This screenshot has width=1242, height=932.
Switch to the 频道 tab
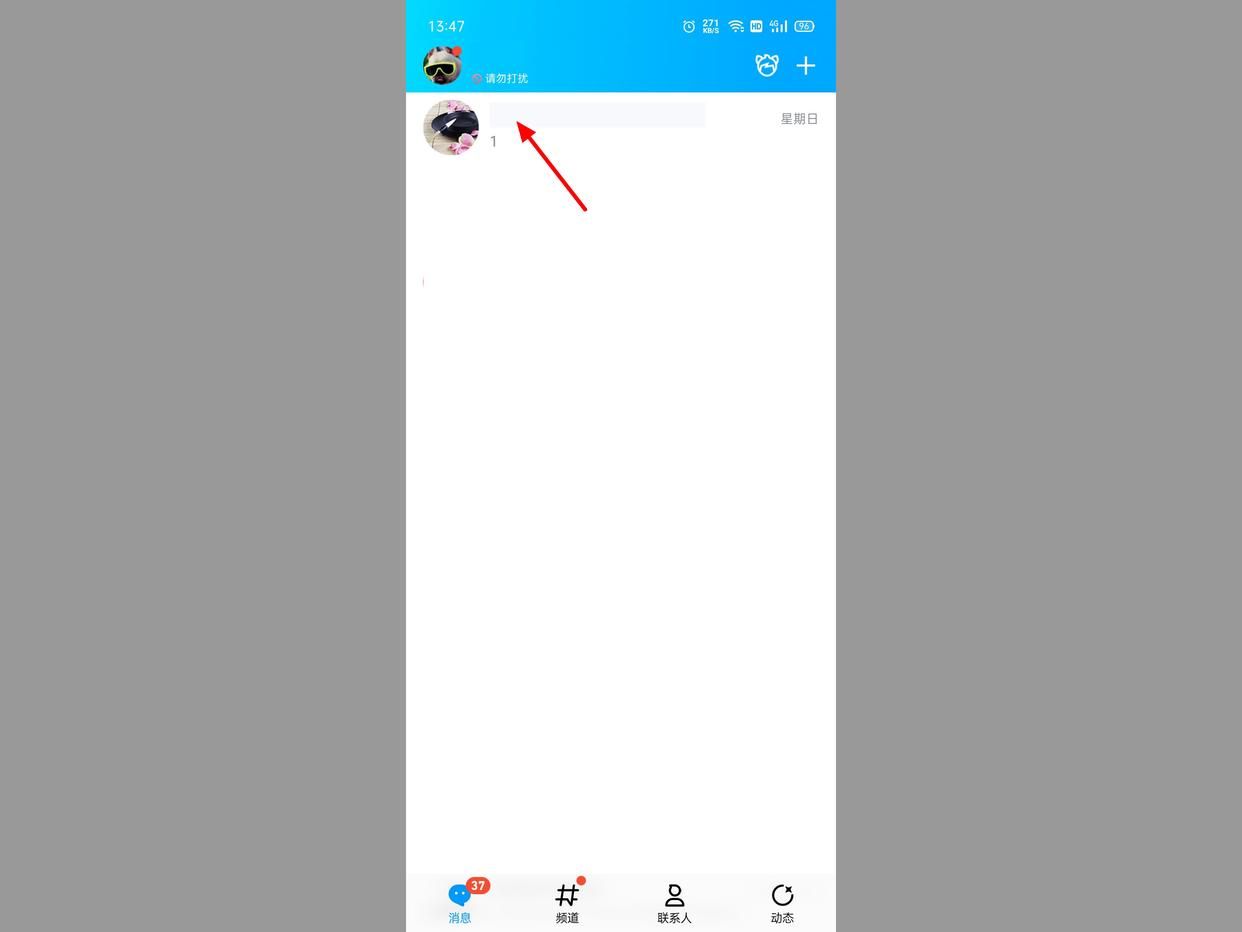567,902
